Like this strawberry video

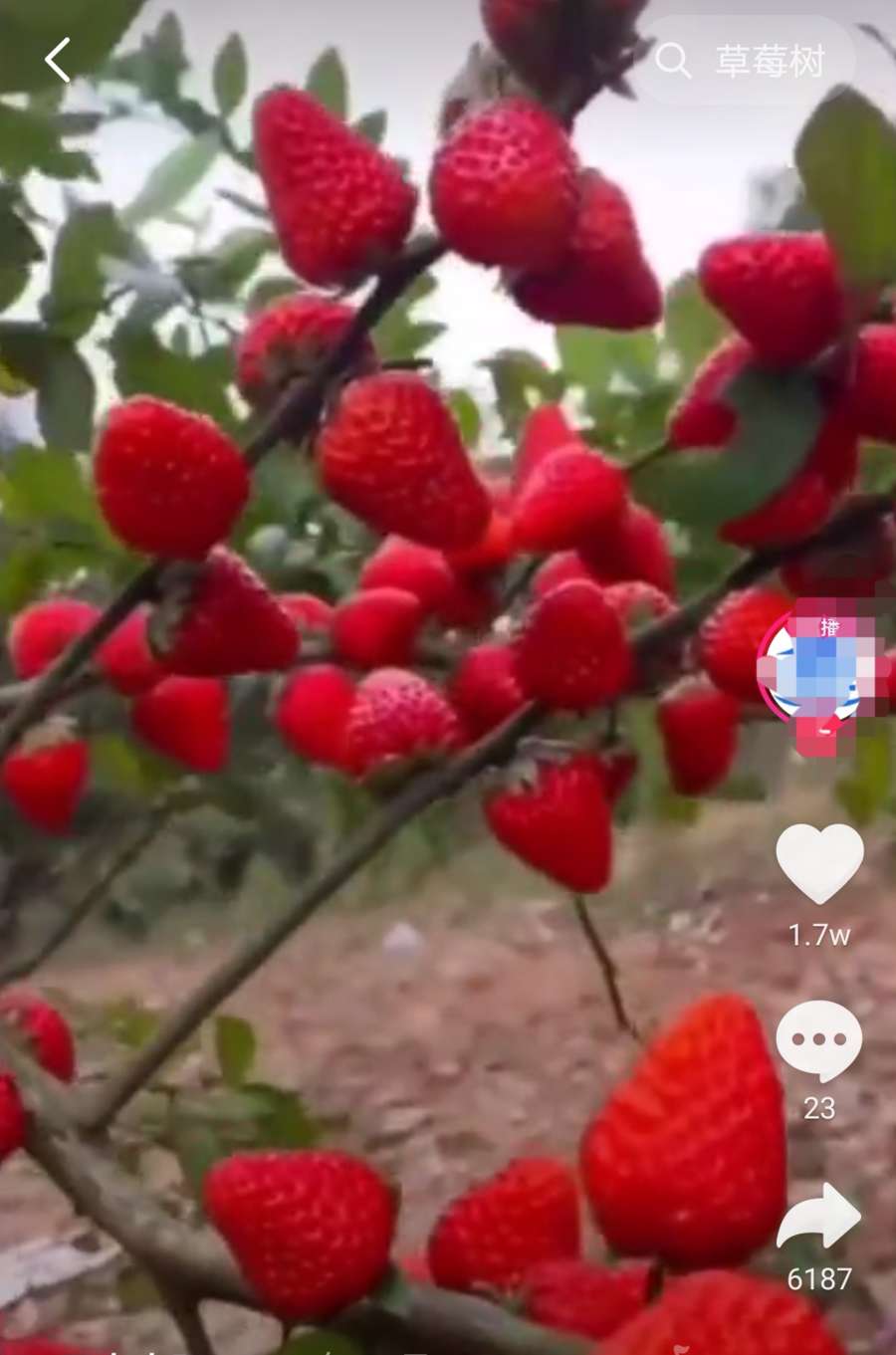coord(818,861)
